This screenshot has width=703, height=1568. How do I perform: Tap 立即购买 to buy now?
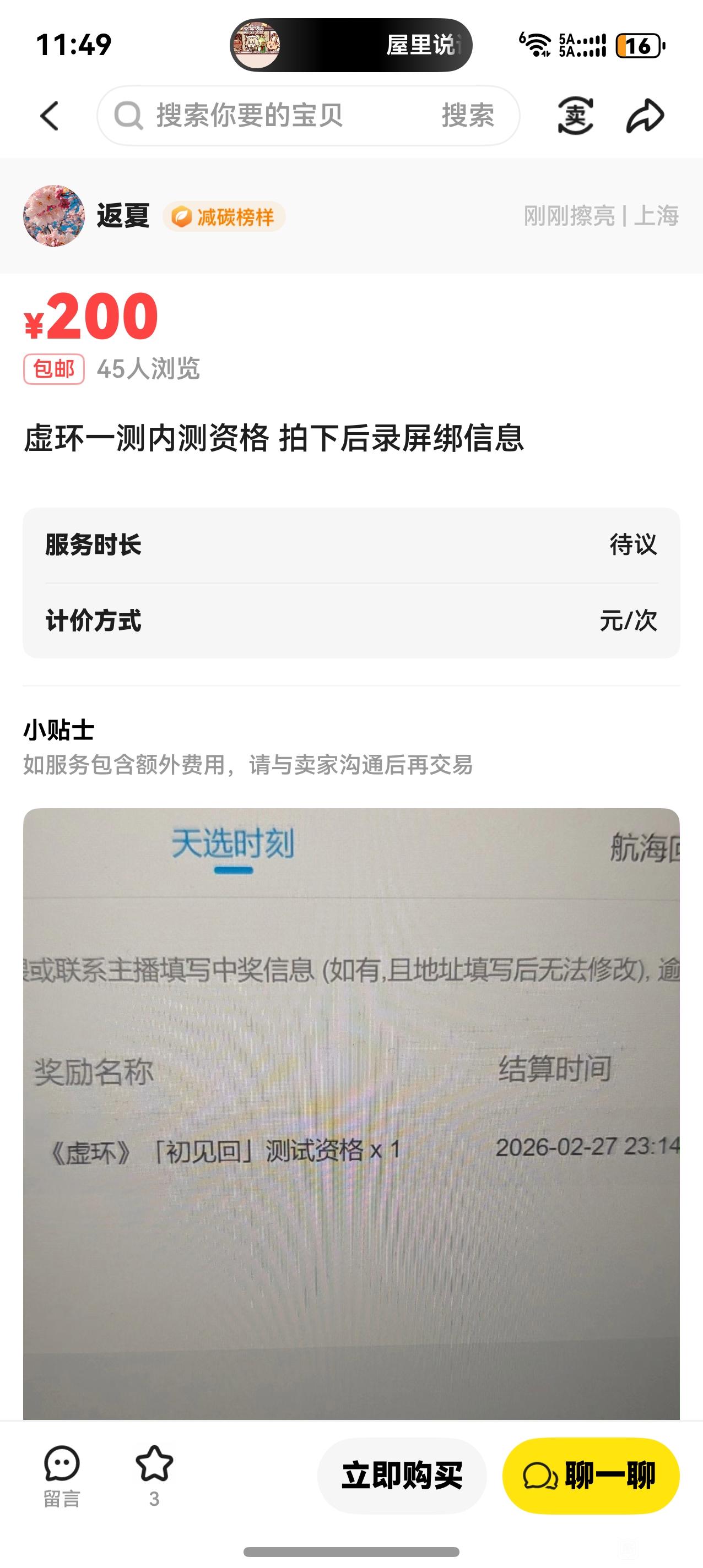[x=402, y=1476]
